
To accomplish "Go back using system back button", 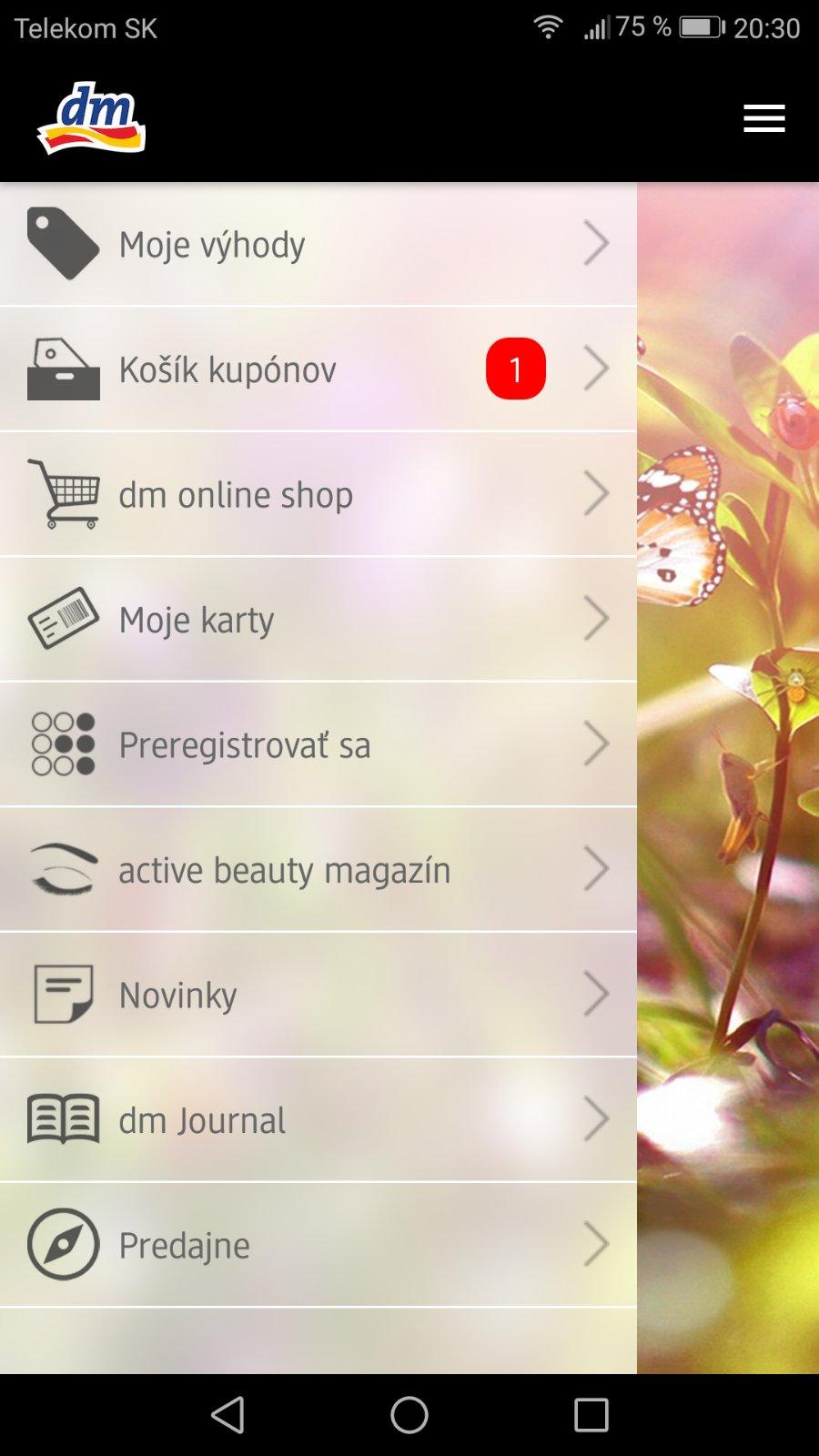I will pyautogui.click(x=227, y=1415).
